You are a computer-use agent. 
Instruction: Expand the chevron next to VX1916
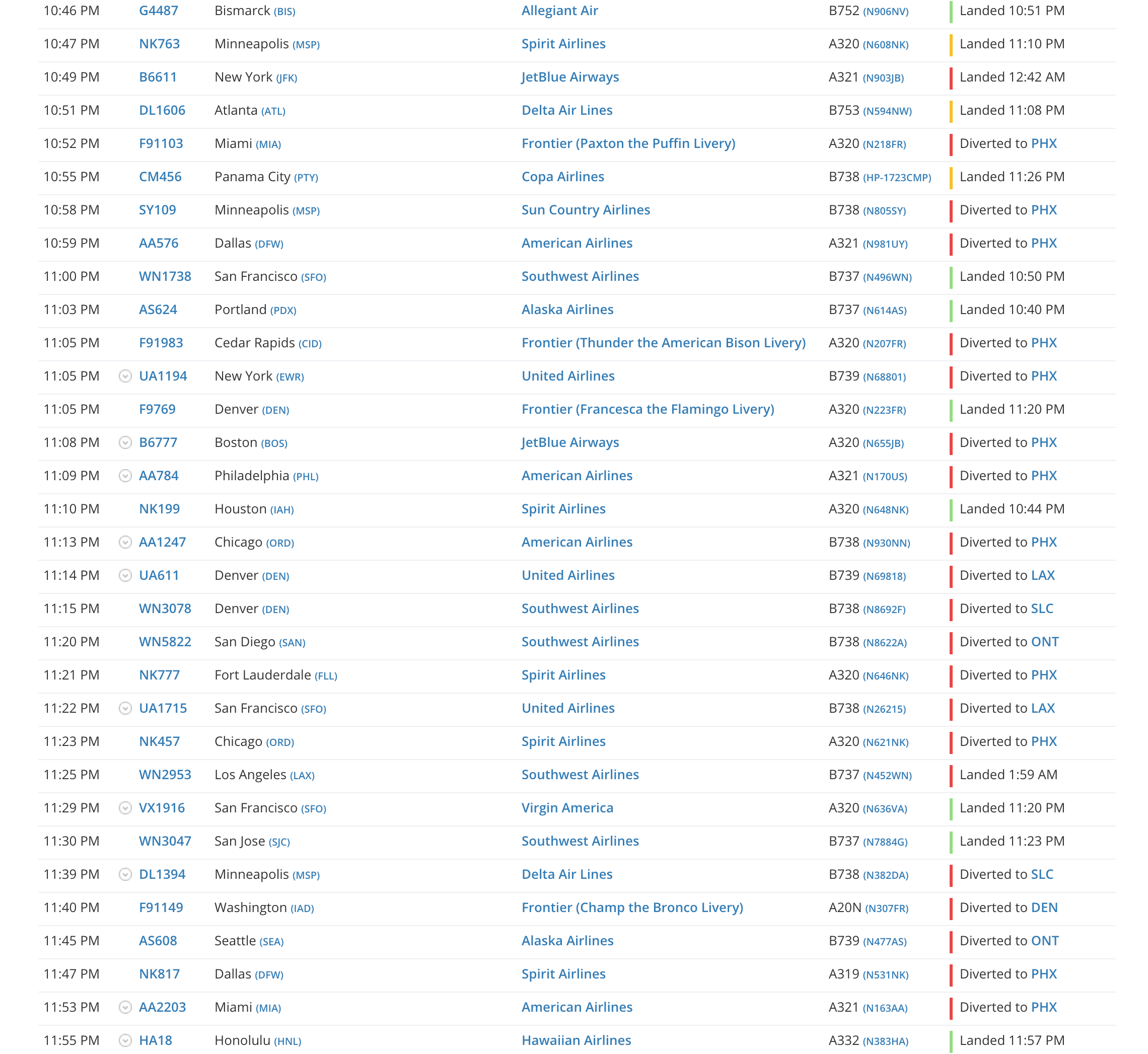tap(125, 808)
